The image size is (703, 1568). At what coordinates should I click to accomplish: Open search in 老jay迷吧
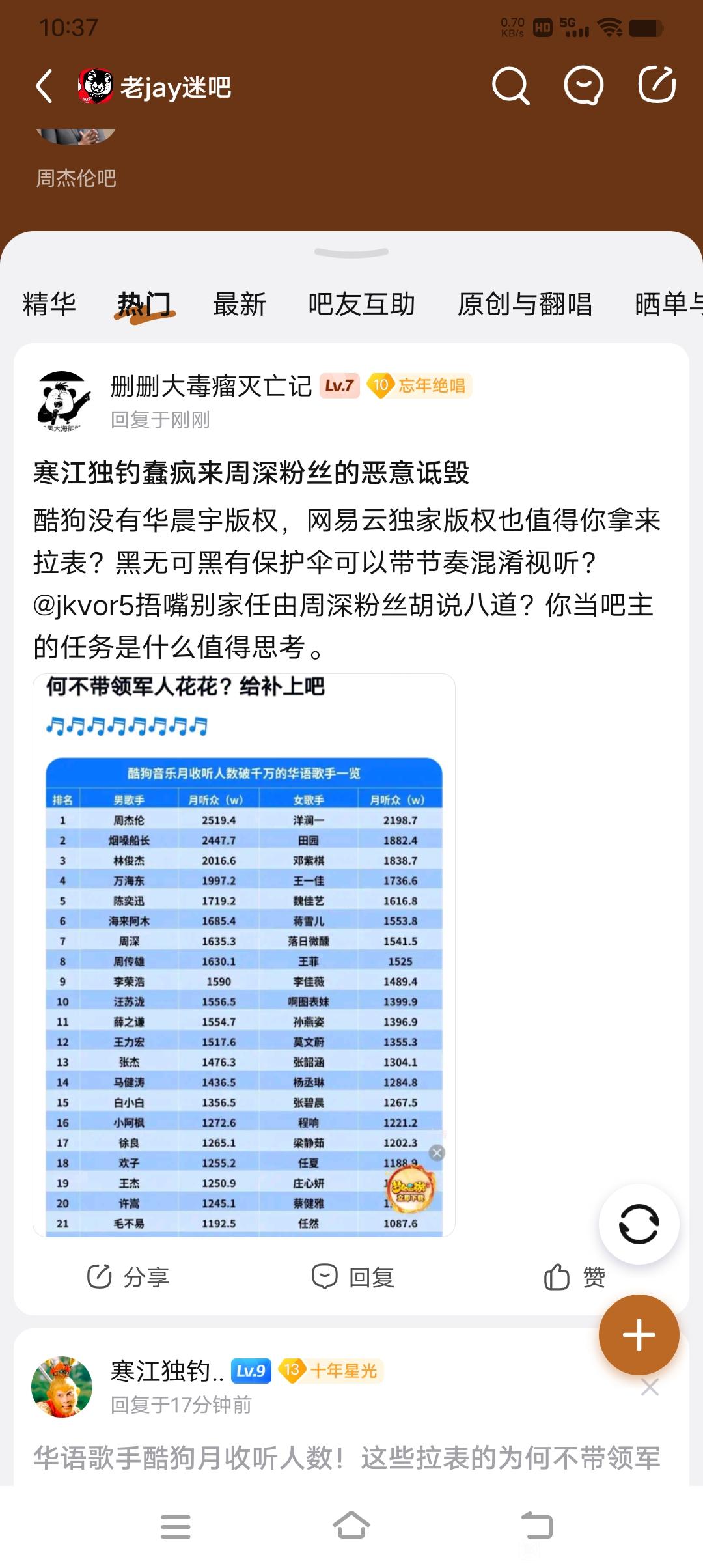point(510,86)
